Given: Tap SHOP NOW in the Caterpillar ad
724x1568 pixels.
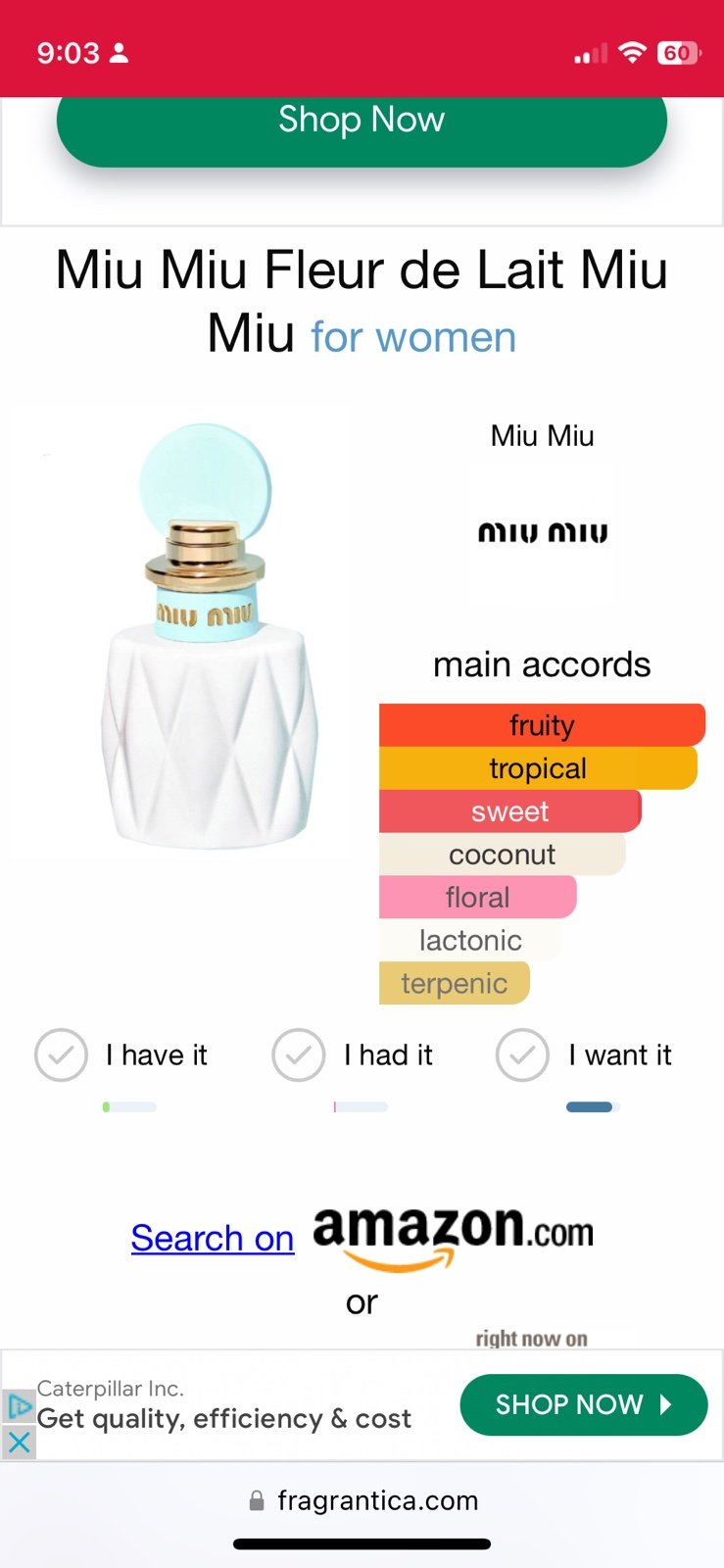Looking at the screenshot, I should (x=583, y=1404).
